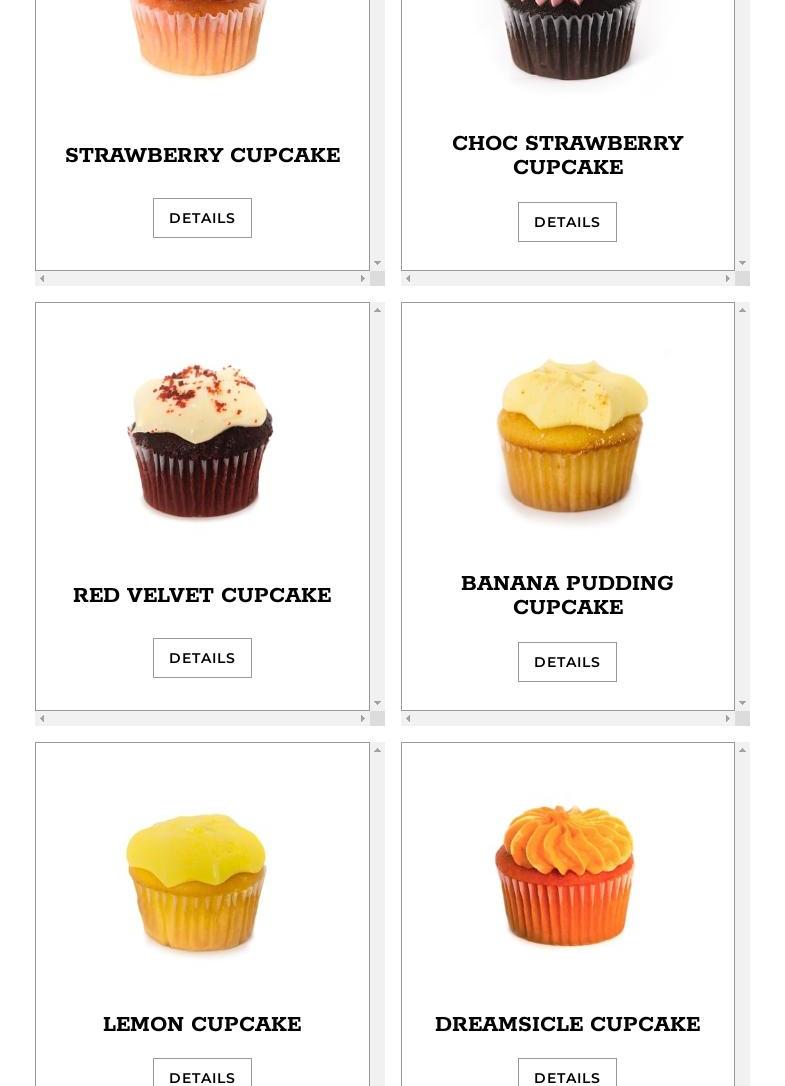
Task: Open details for Strawberry Cupcake
Action: click(x=202, y=218)
